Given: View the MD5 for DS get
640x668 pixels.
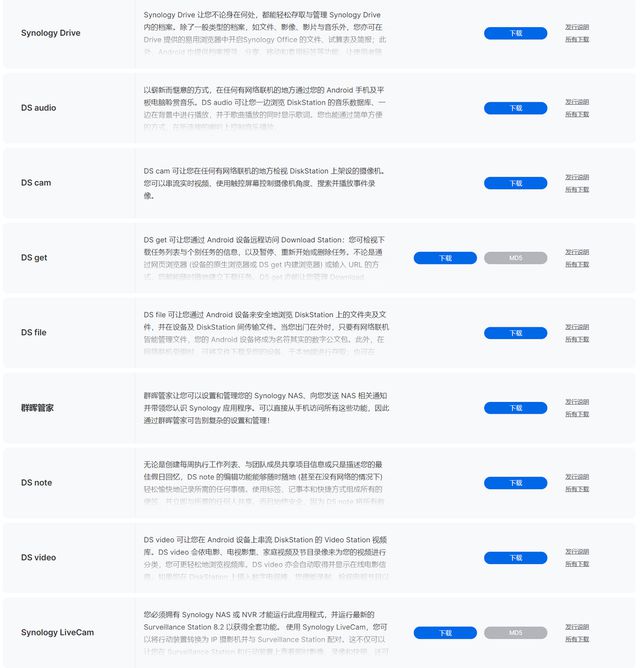Looking at the screenshot, I should tap(516, 258).
